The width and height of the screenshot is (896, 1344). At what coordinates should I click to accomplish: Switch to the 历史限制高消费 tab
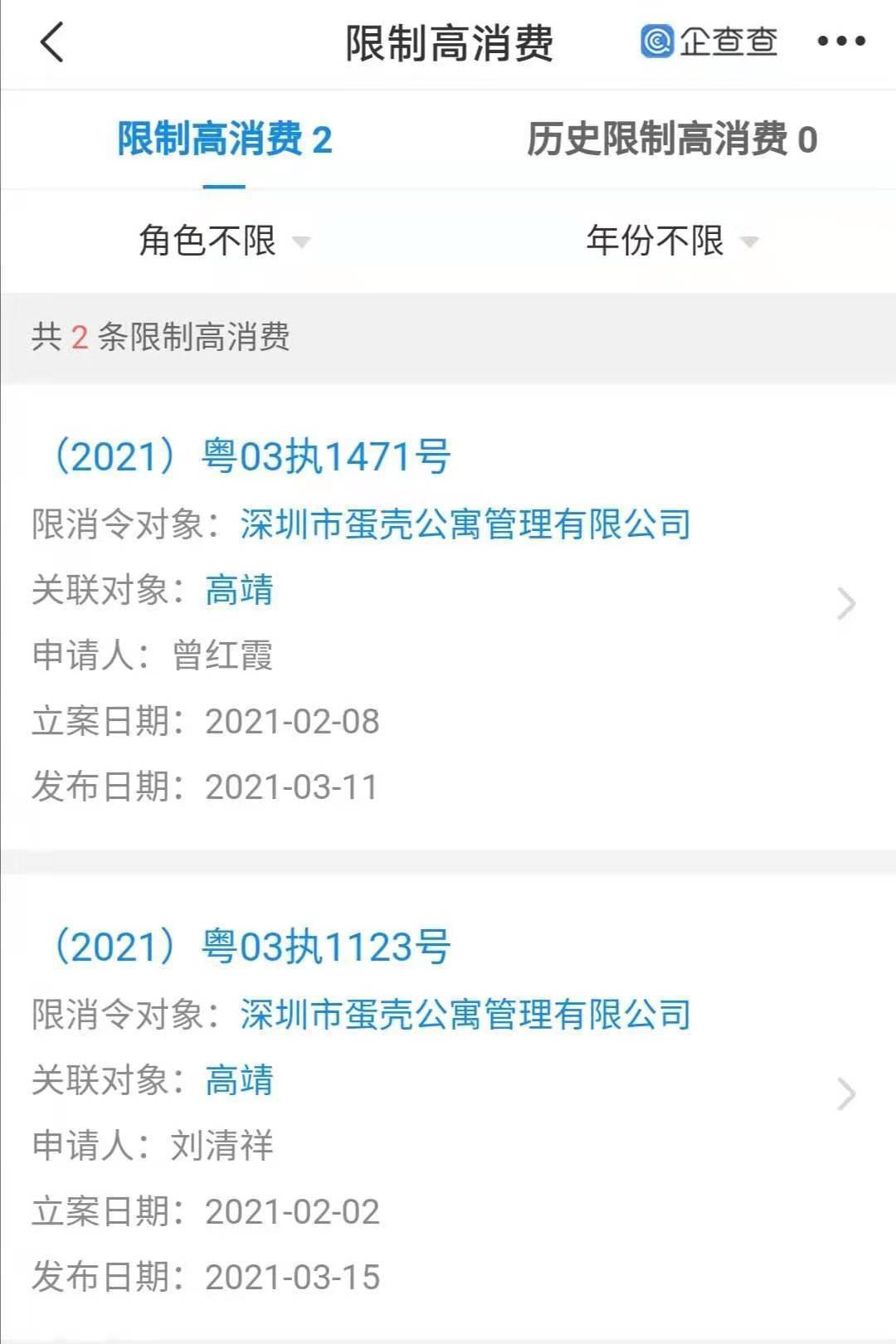[672, 139]
